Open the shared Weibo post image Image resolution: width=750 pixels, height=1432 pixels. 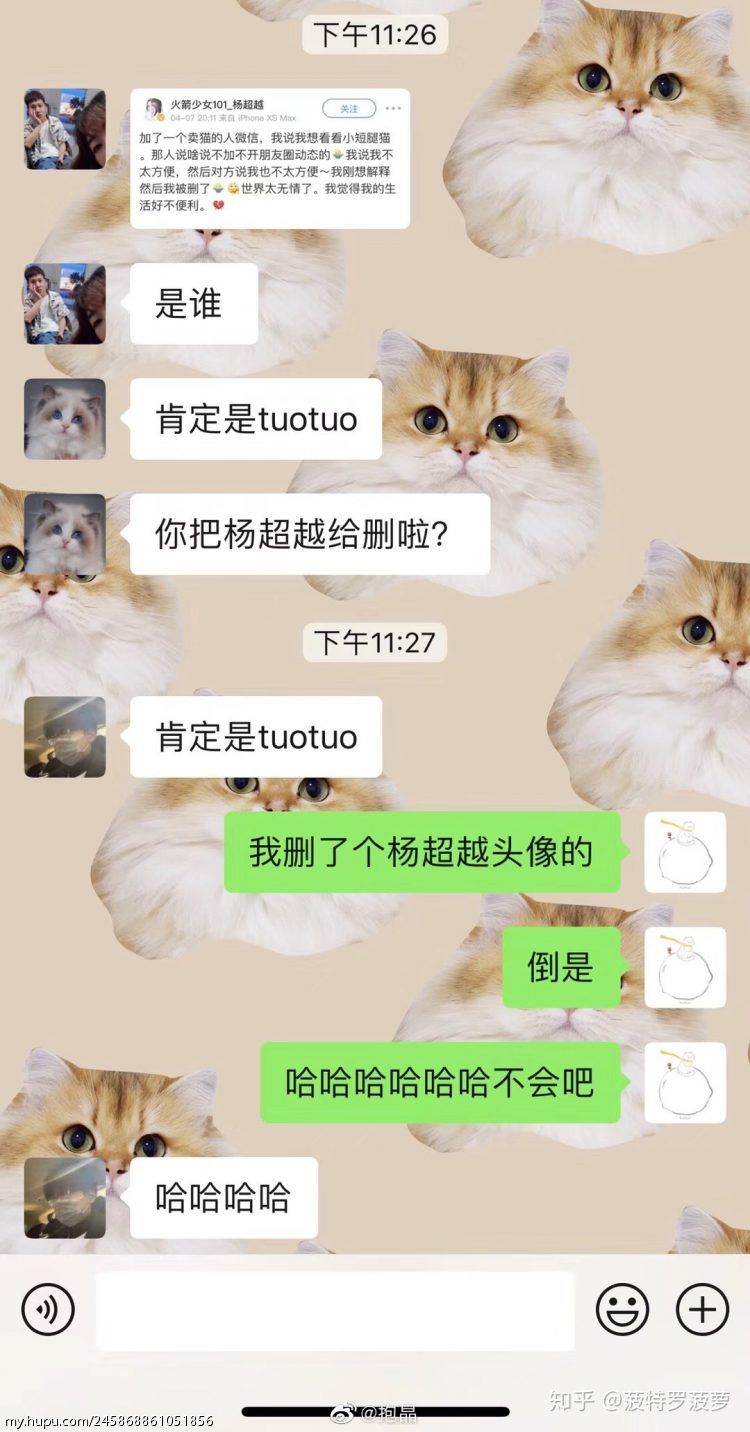click(270, 158)
